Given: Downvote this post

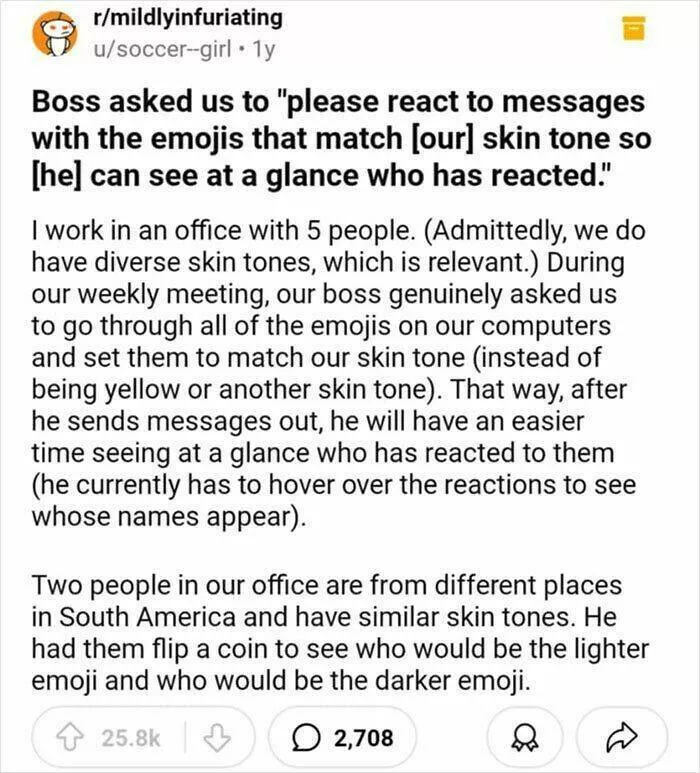Looking at the screenshot, I should tap(216, 738).
